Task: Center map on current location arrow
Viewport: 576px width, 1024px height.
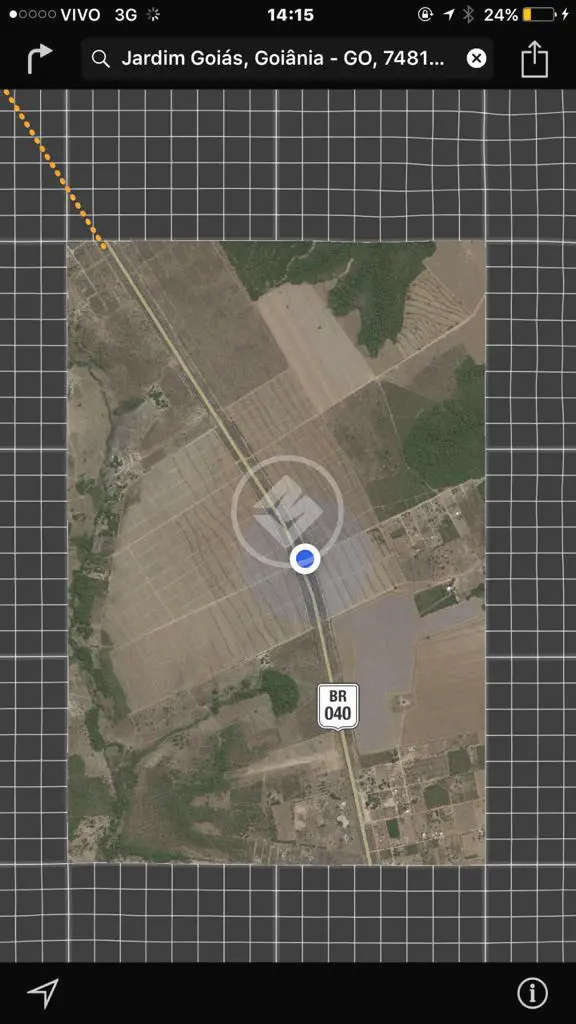Action: point(42,993)
